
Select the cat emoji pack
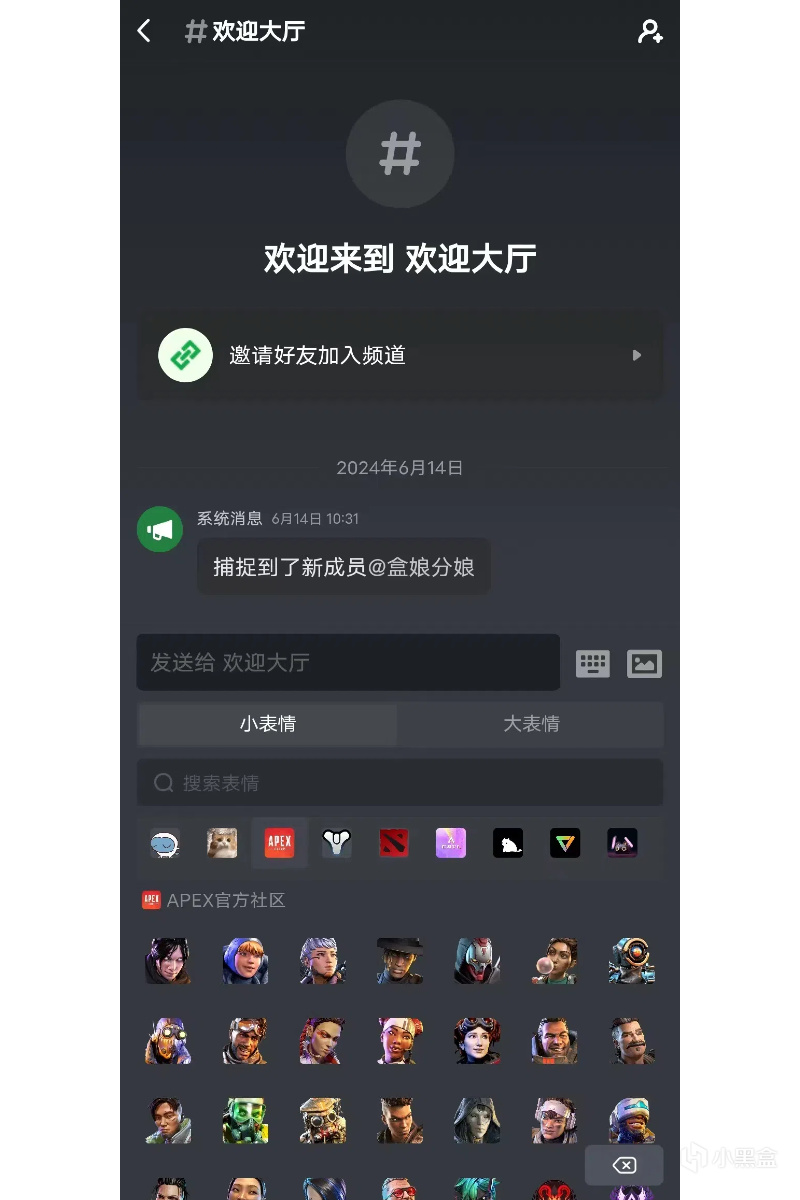(x=222, y=843)
